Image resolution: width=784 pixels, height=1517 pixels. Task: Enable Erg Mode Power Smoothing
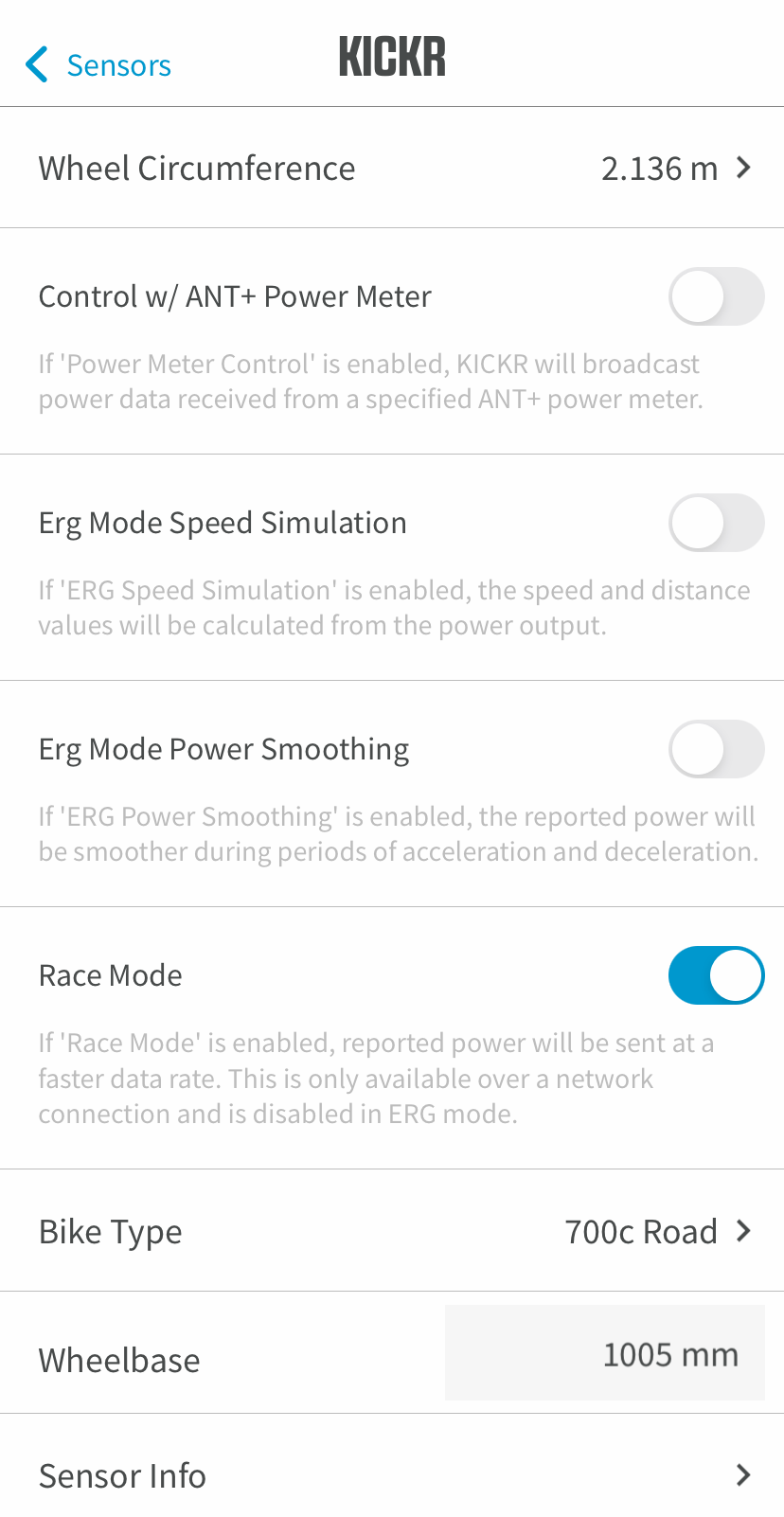(717, 749)
